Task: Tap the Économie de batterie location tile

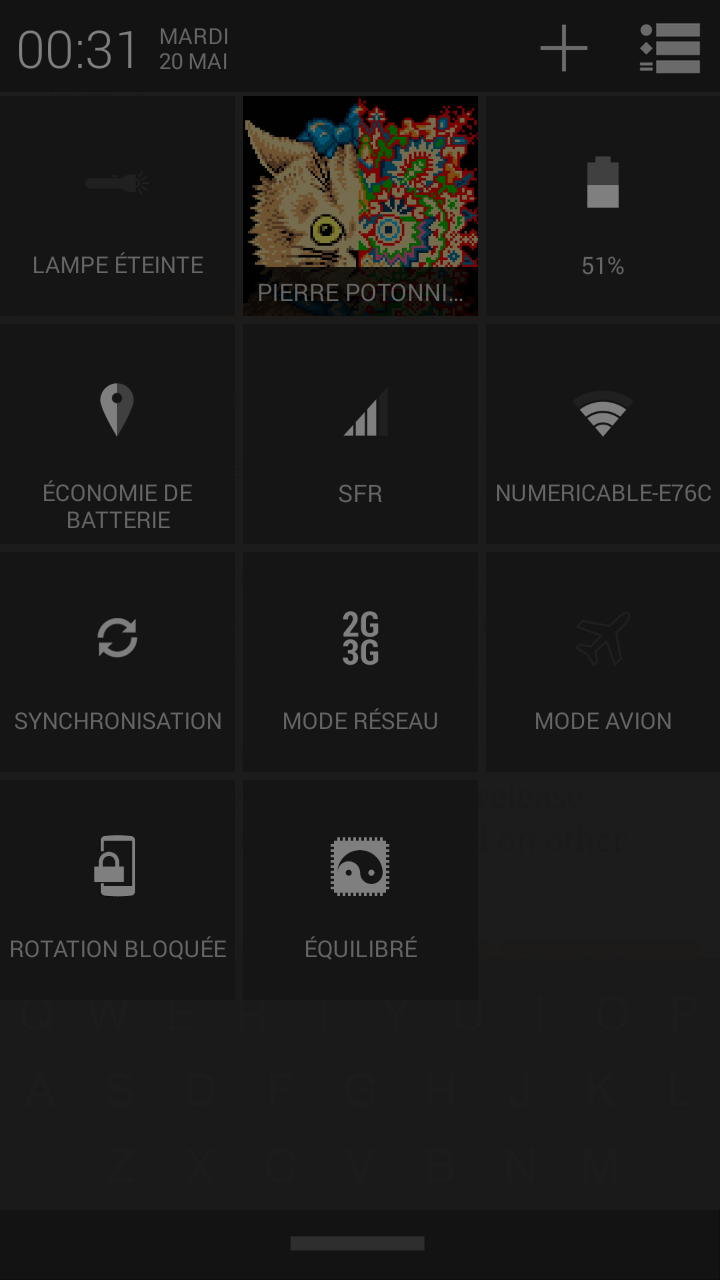Action: [x=117, y=434]
